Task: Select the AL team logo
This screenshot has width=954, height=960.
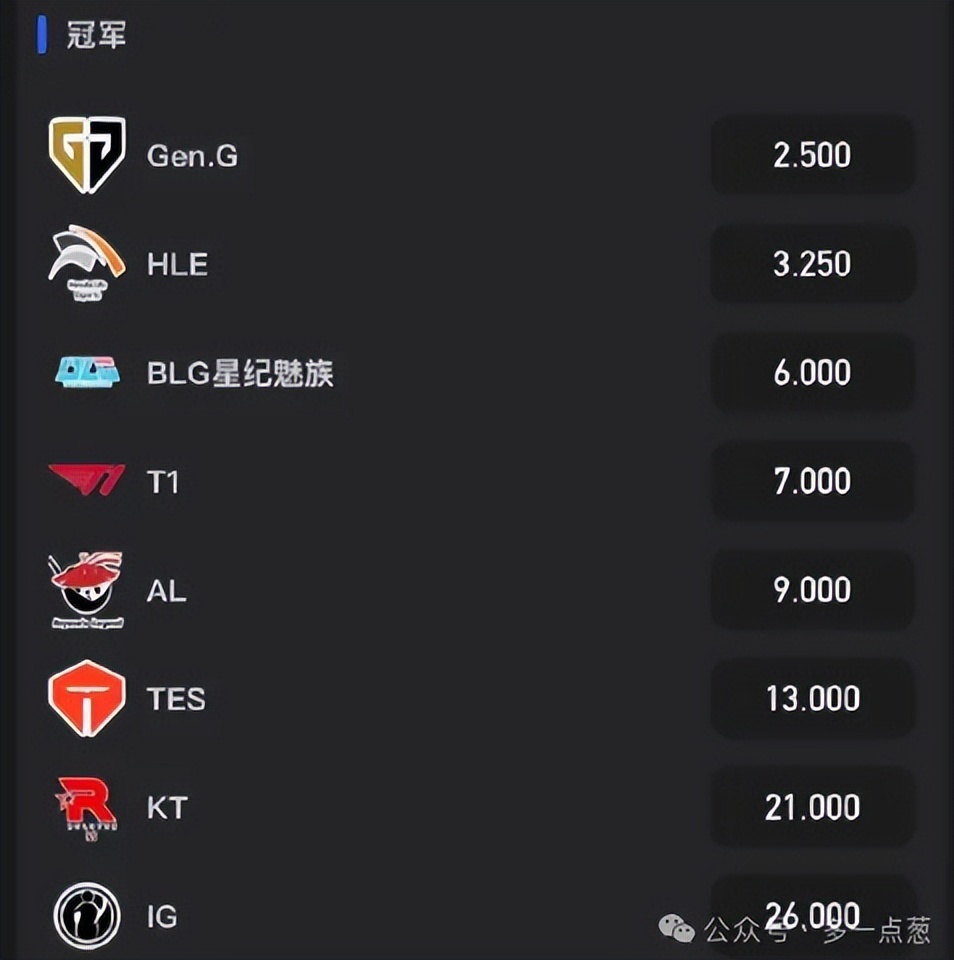Action: tap(85, 590)
